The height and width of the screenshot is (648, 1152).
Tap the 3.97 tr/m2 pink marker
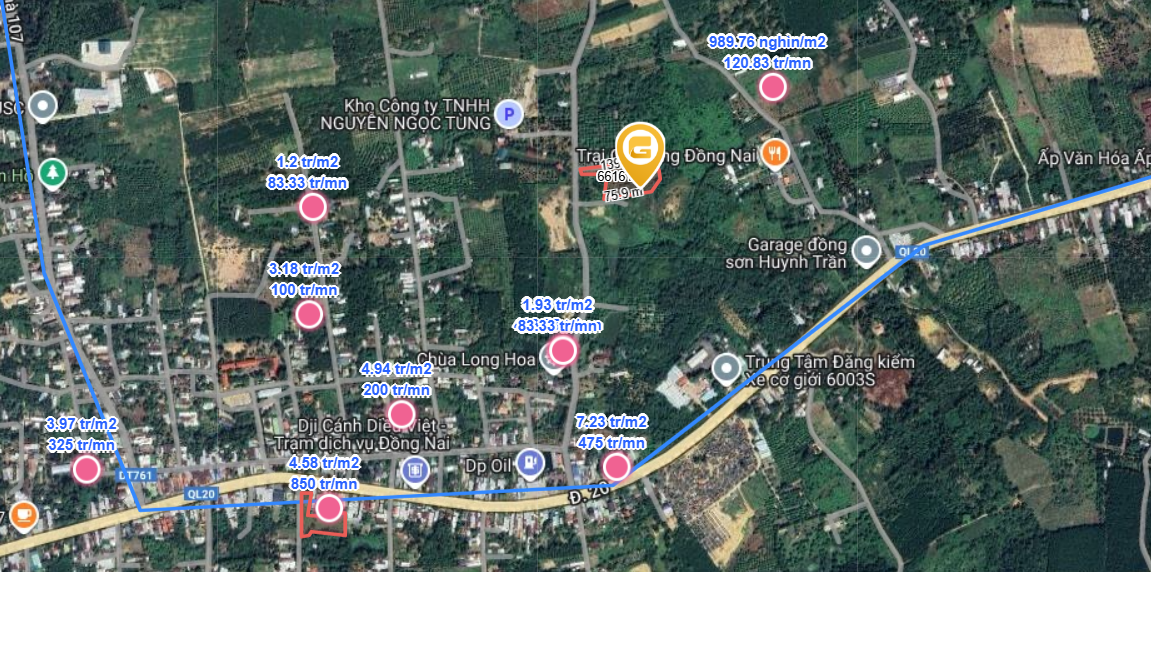point(87,469)
